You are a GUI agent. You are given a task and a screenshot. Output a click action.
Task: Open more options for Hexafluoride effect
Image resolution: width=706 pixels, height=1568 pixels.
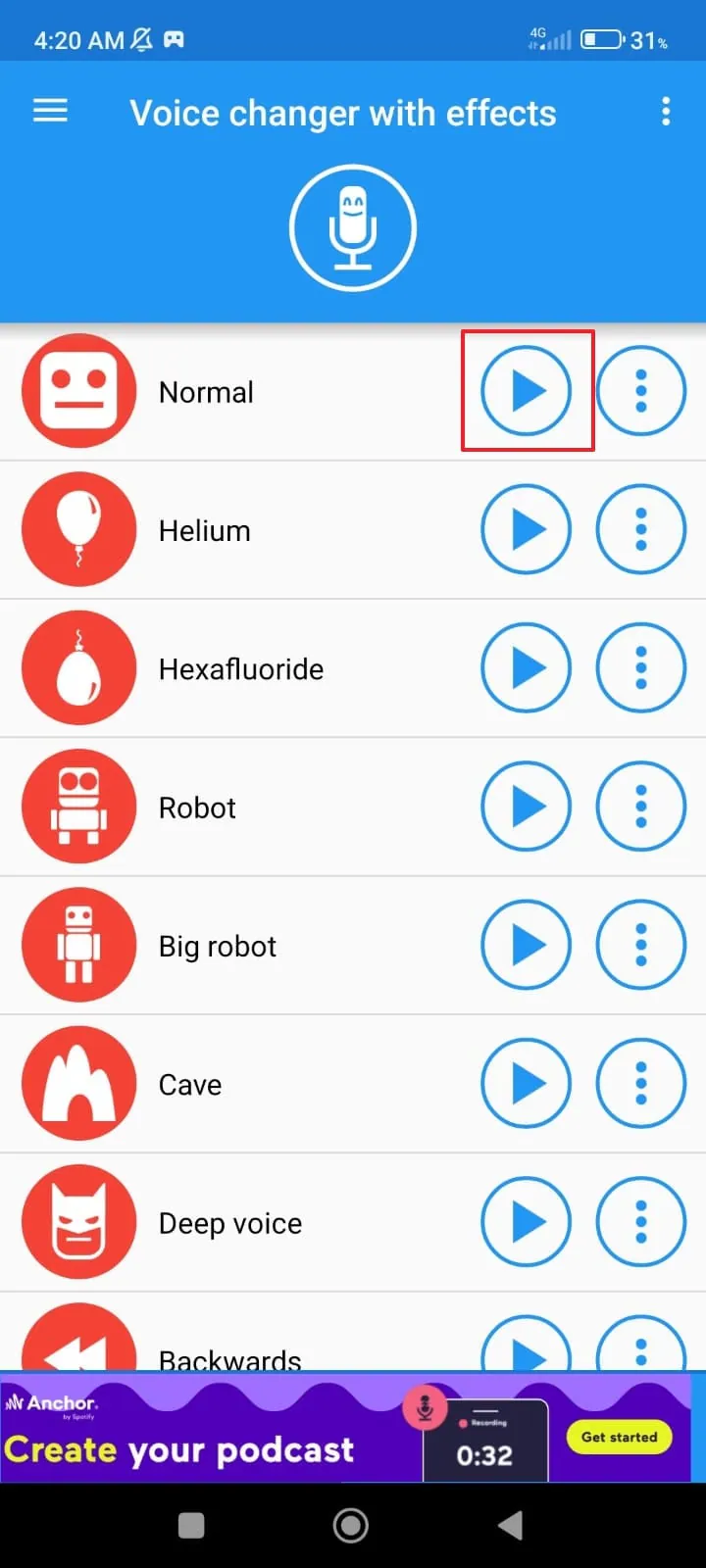coord(641,668)
